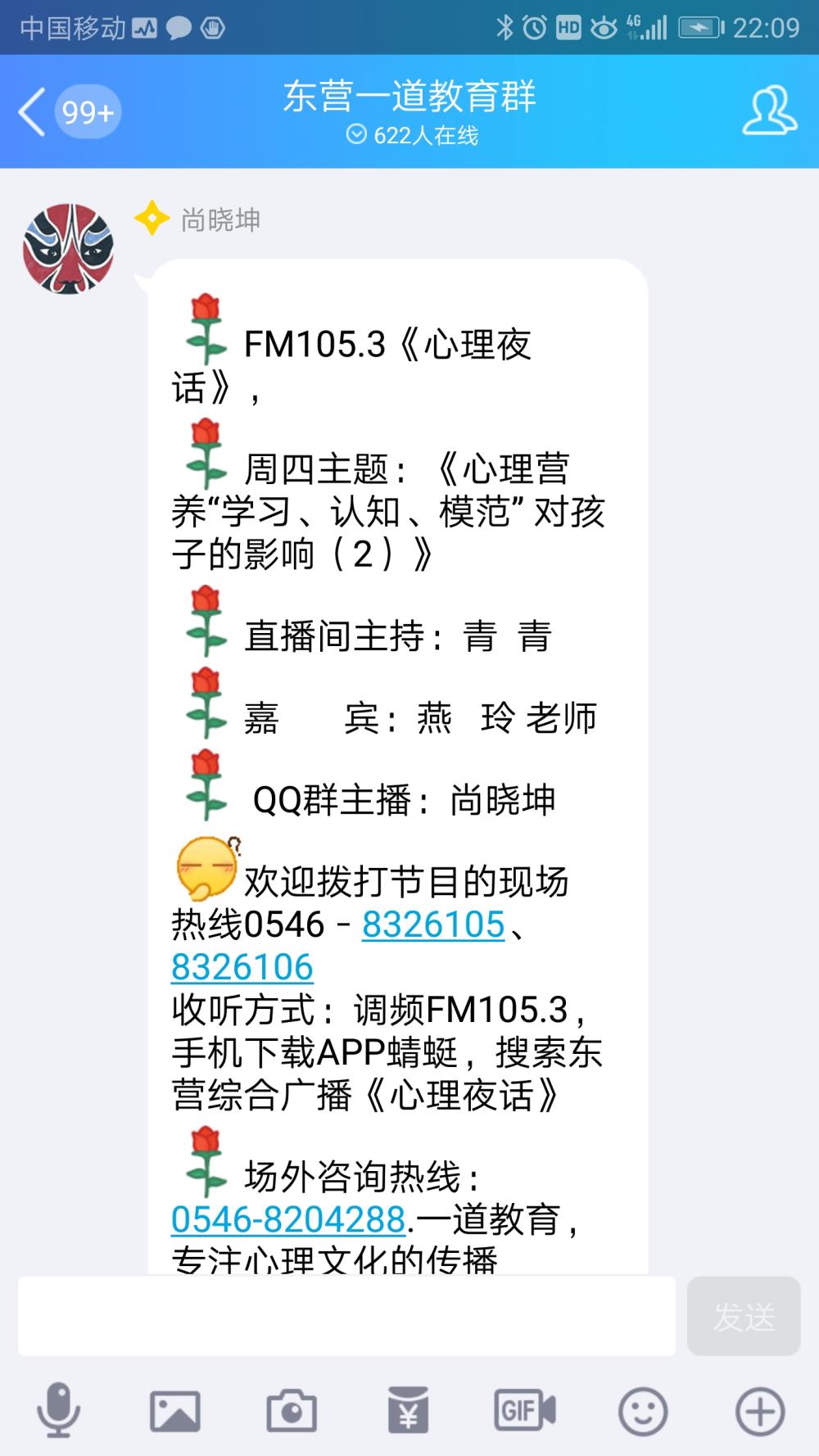Tap the 622人在线 online members indicator

coord(412,135)
